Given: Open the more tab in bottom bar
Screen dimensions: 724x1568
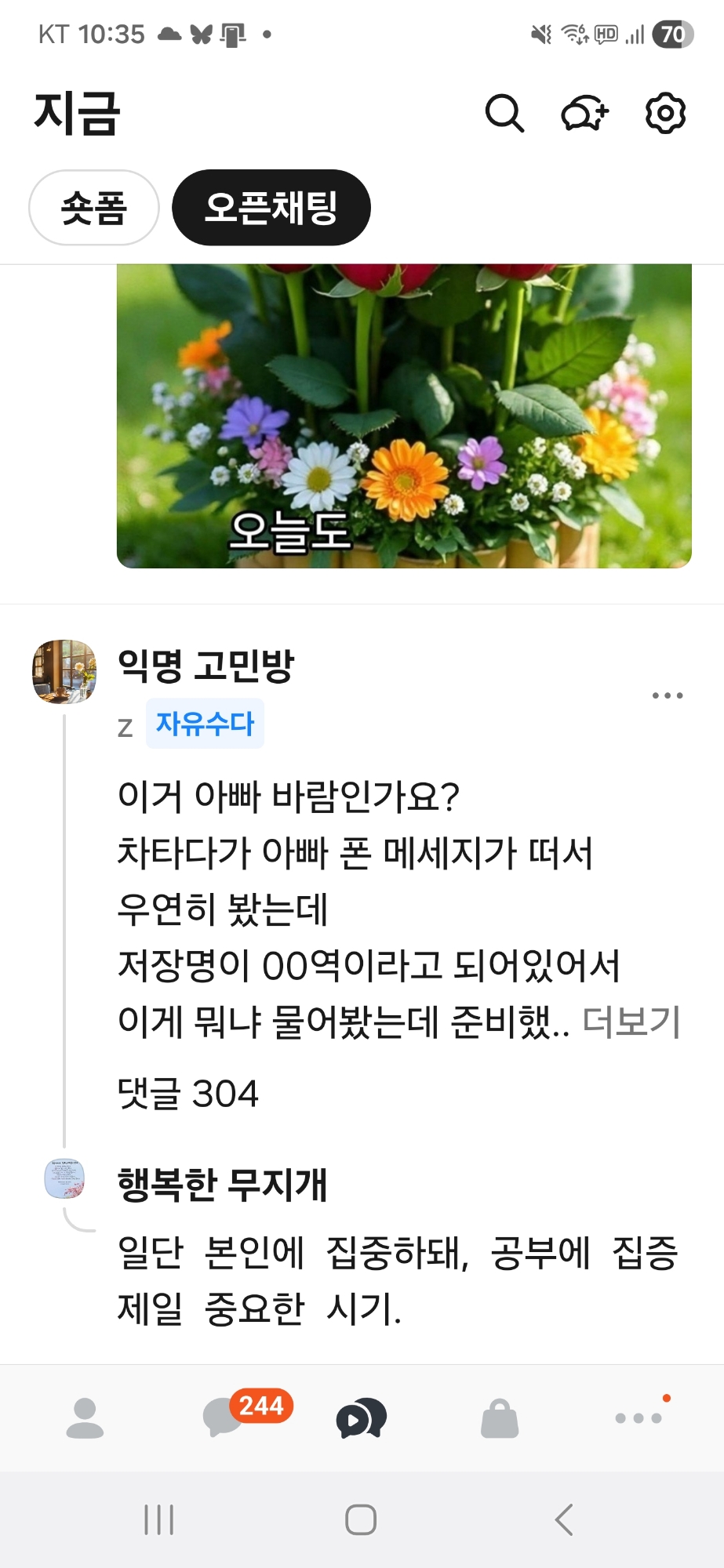Looking at the screenshot, I should tap(639, 1418).
